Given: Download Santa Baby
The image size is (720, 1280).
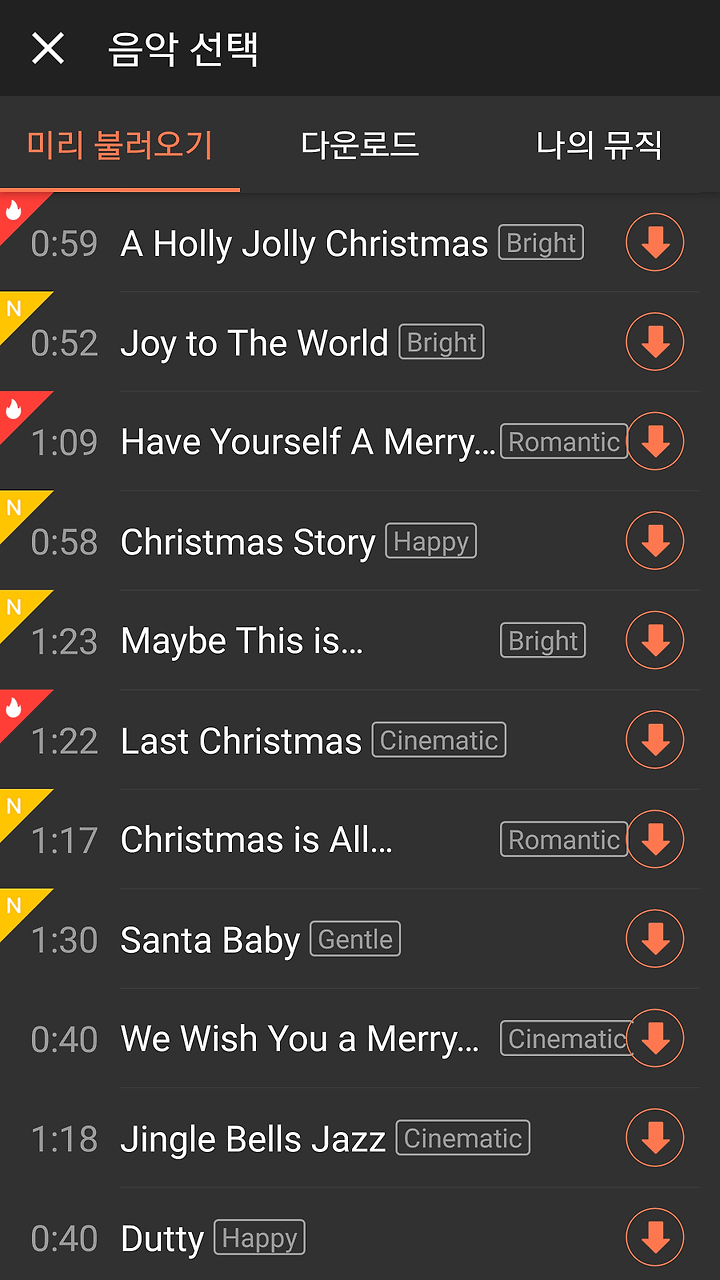Looking at the screenshot, I should pyautogui.click(x=655, y=939).
